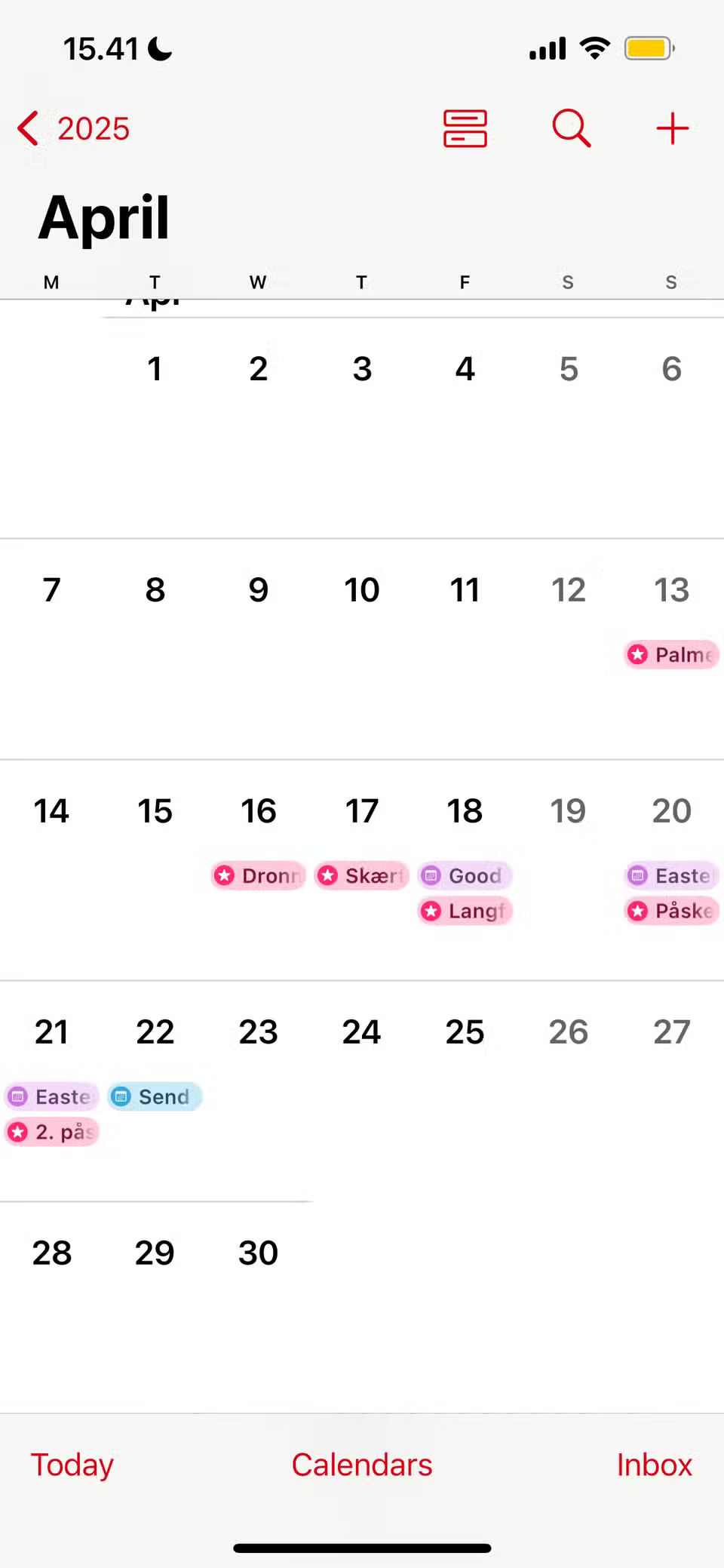Open the Påske event on April 20
724x1568 pixels.
coord(671,911)
